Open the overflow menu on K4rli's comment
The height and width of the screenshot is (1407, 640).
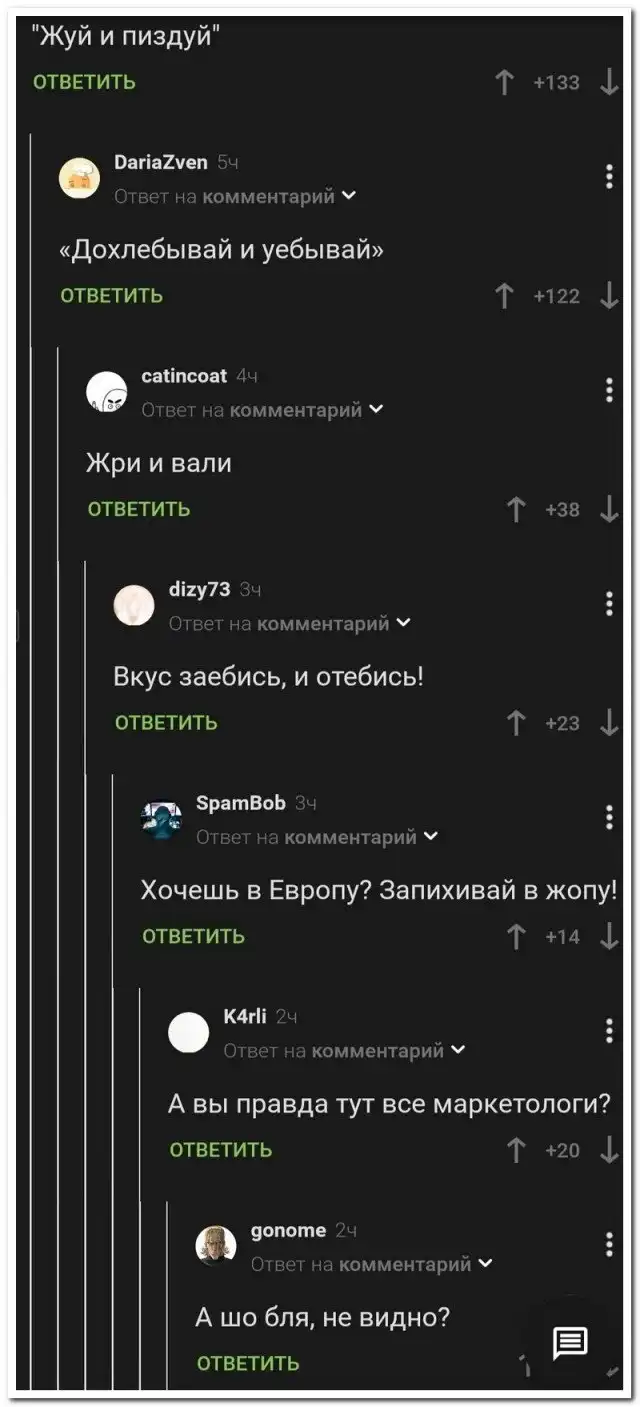click(x=609, y=1031)
